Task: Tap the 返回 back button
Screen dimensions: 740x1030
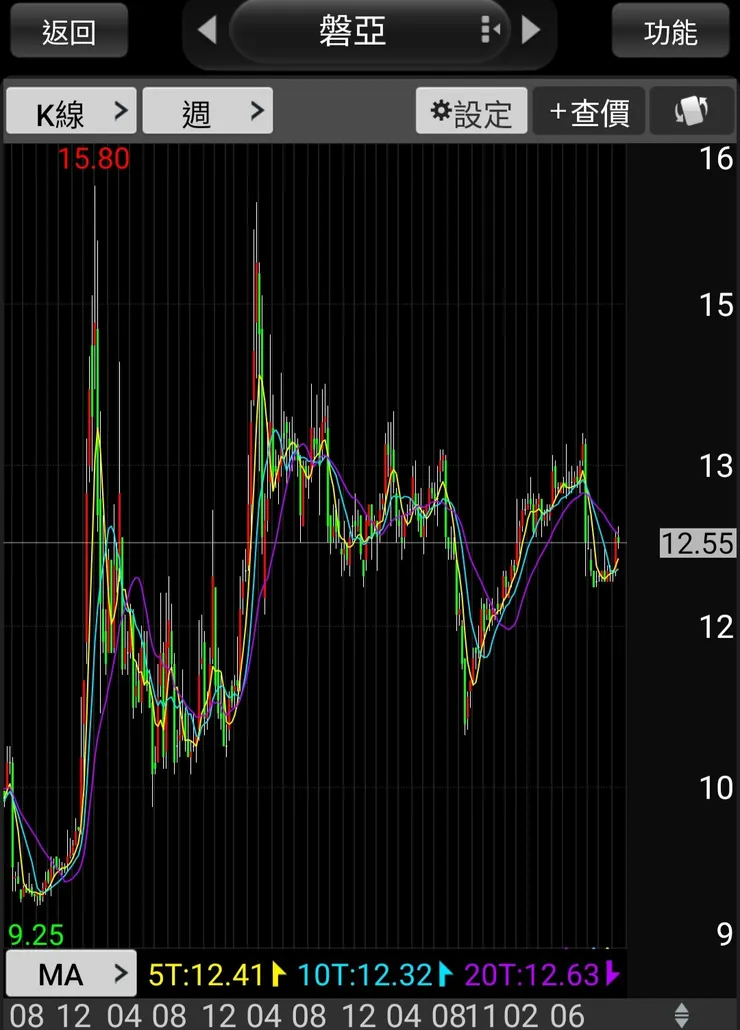Action: 69,31
